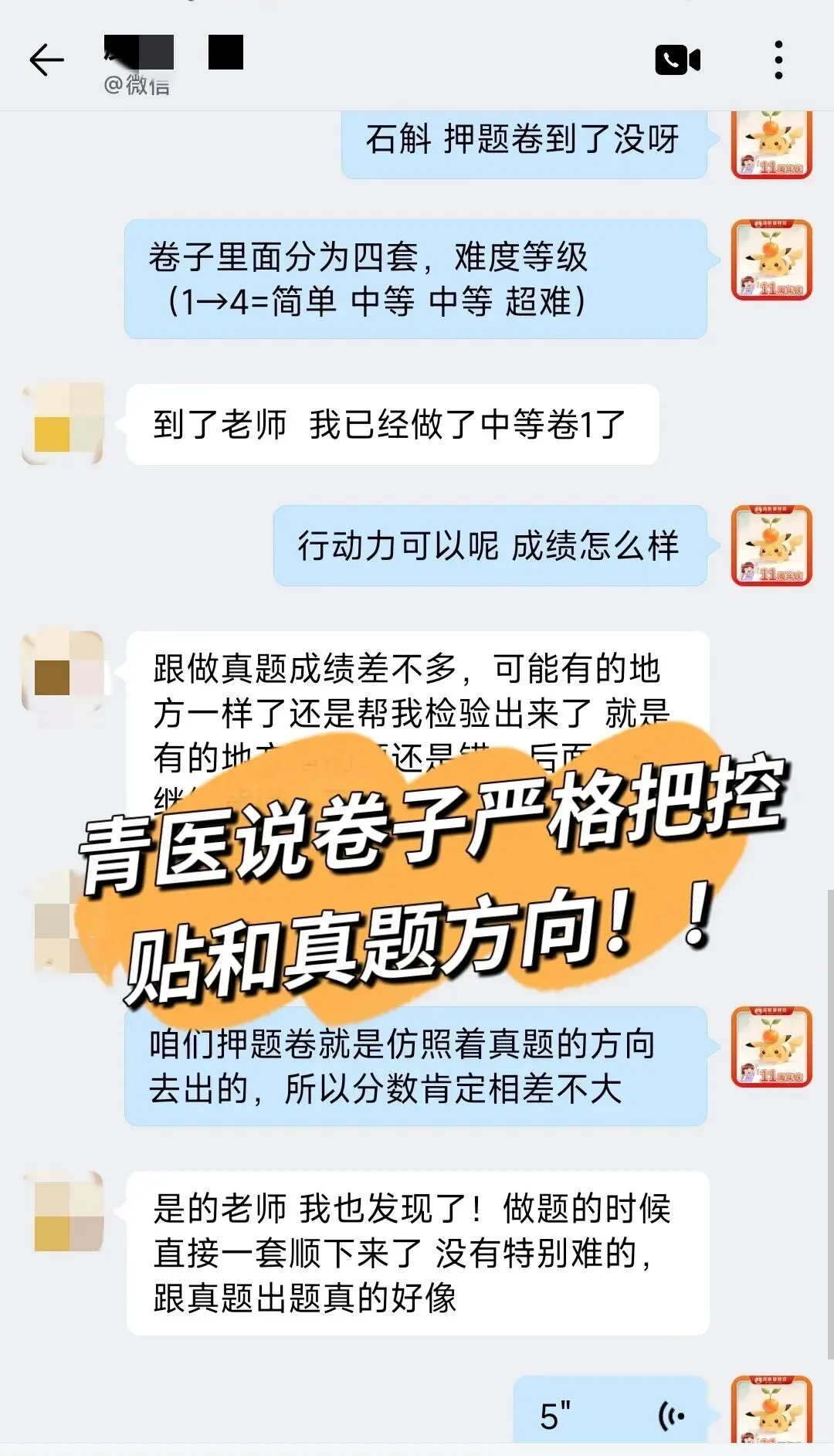The width and height of the screenshot is (834, 1456).
Task: Go back from this chat
Action: (46, 60)
